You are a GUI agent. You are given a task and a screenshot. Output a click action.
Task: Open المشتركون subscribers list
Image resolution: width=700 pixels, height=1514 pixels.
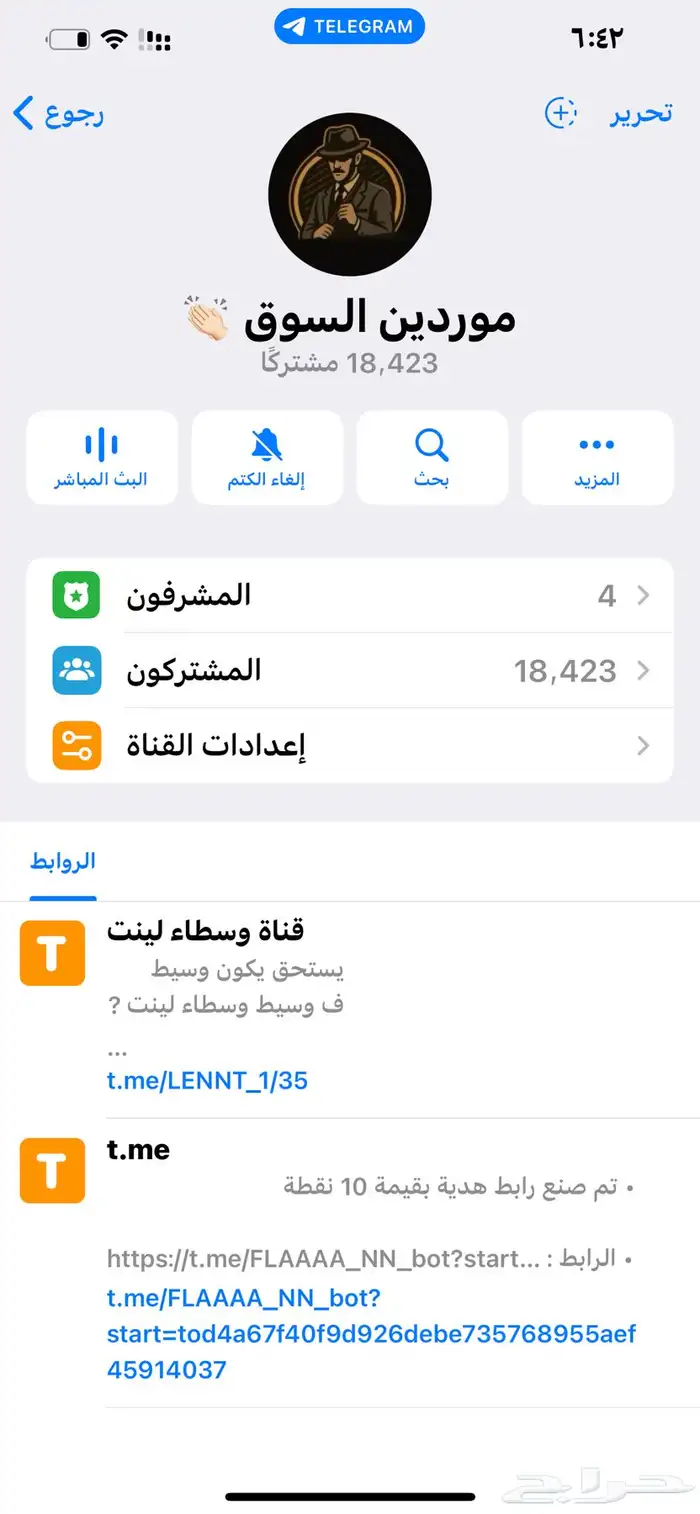click(x=349, y=670)
